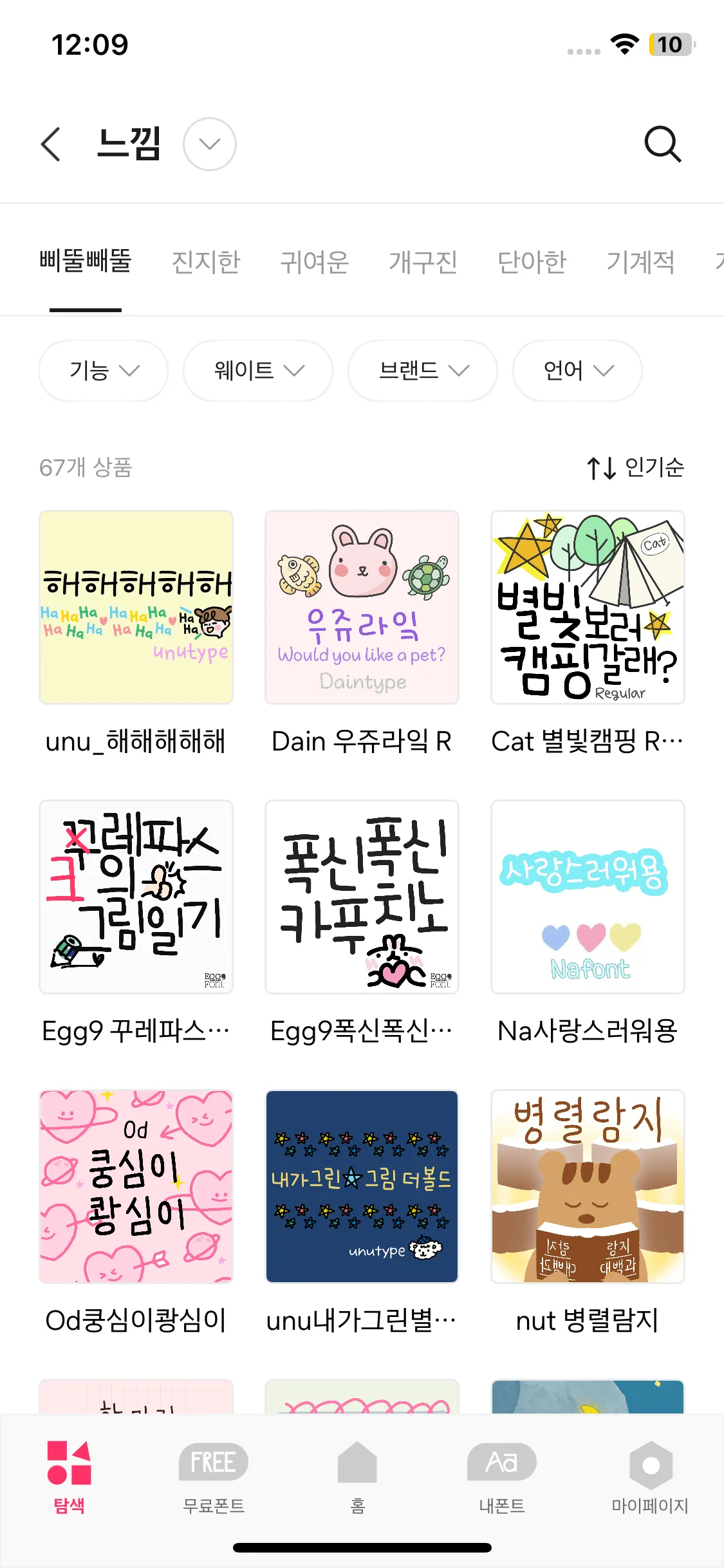Open the nut 병렬람지 font
The height and width of the screenshot is (1568, 724).
tap(588, 1187)
